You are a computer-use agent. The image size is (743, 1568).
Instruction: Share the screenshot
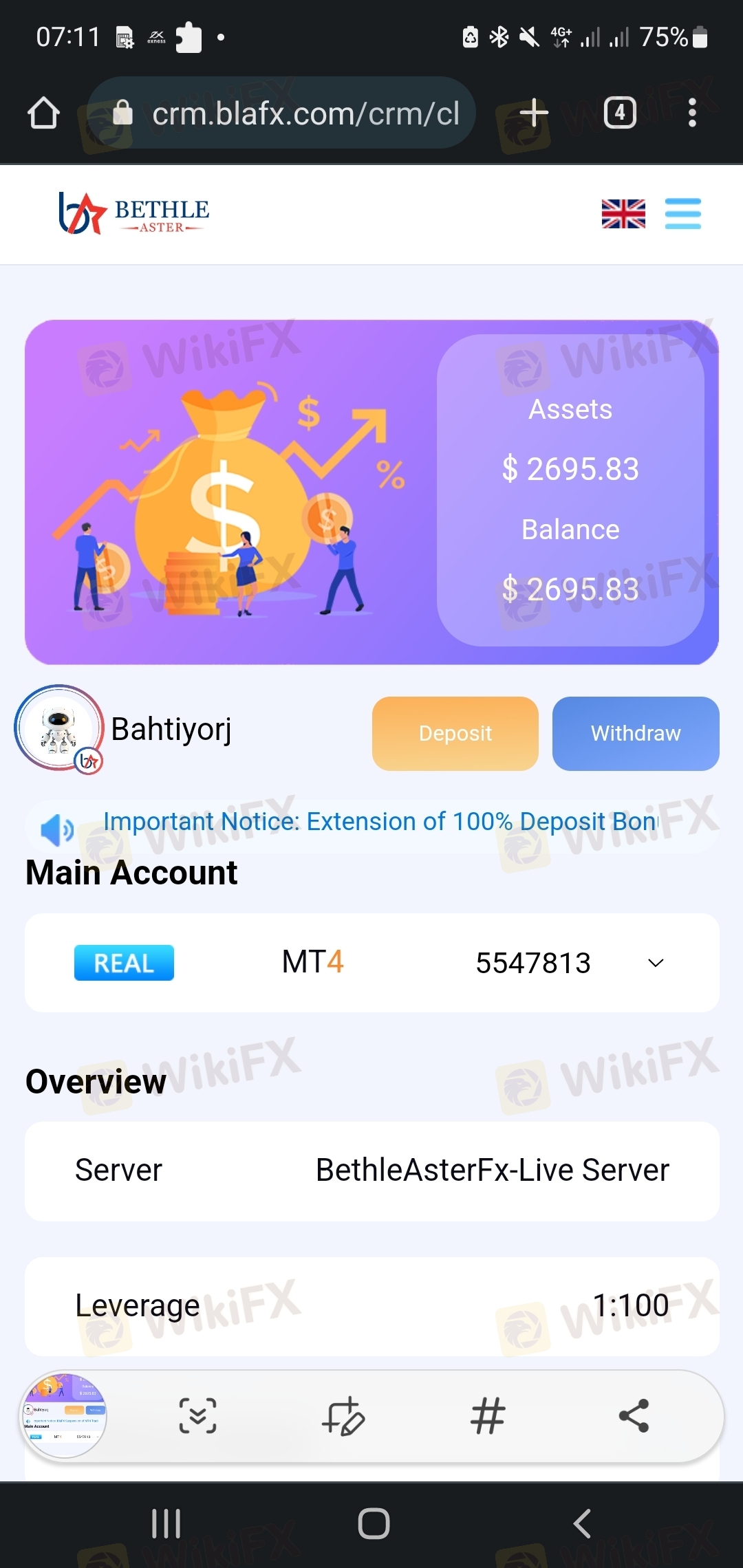tap(634, 1415)
